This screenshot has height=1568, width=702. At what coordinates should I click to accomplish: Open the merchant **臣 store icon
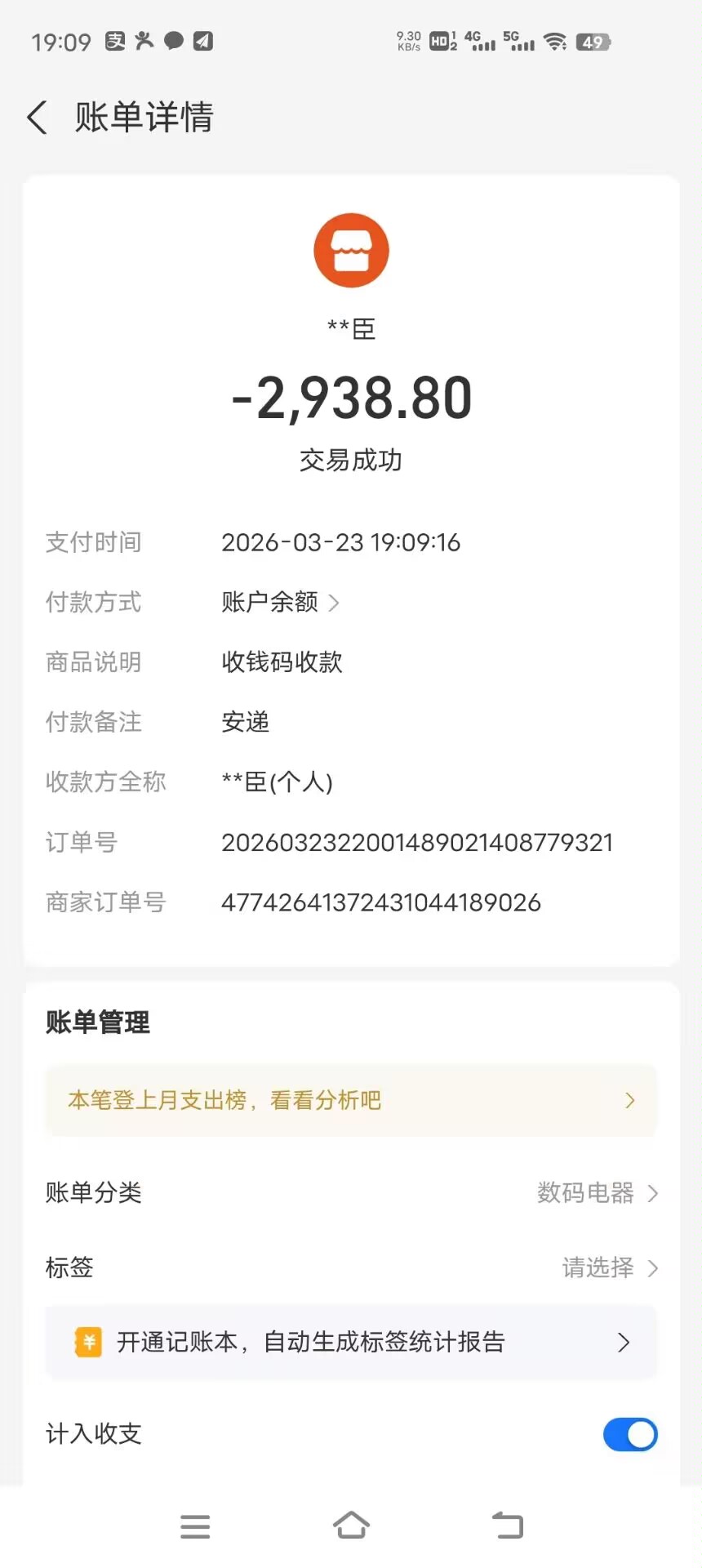click(x=351, y=251)
